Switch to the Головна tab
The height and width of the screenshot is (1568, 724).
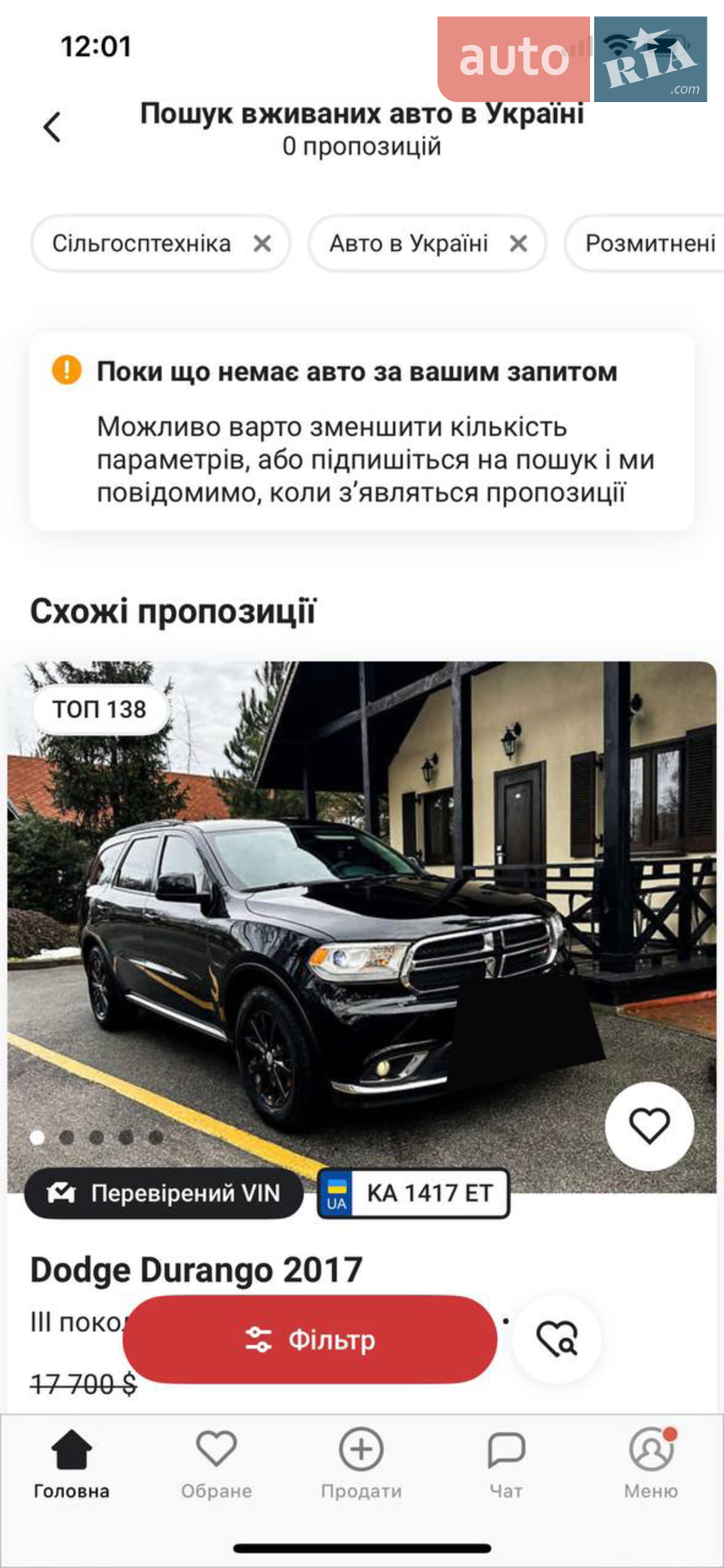pyautogui.click(x=72, y=1465)
